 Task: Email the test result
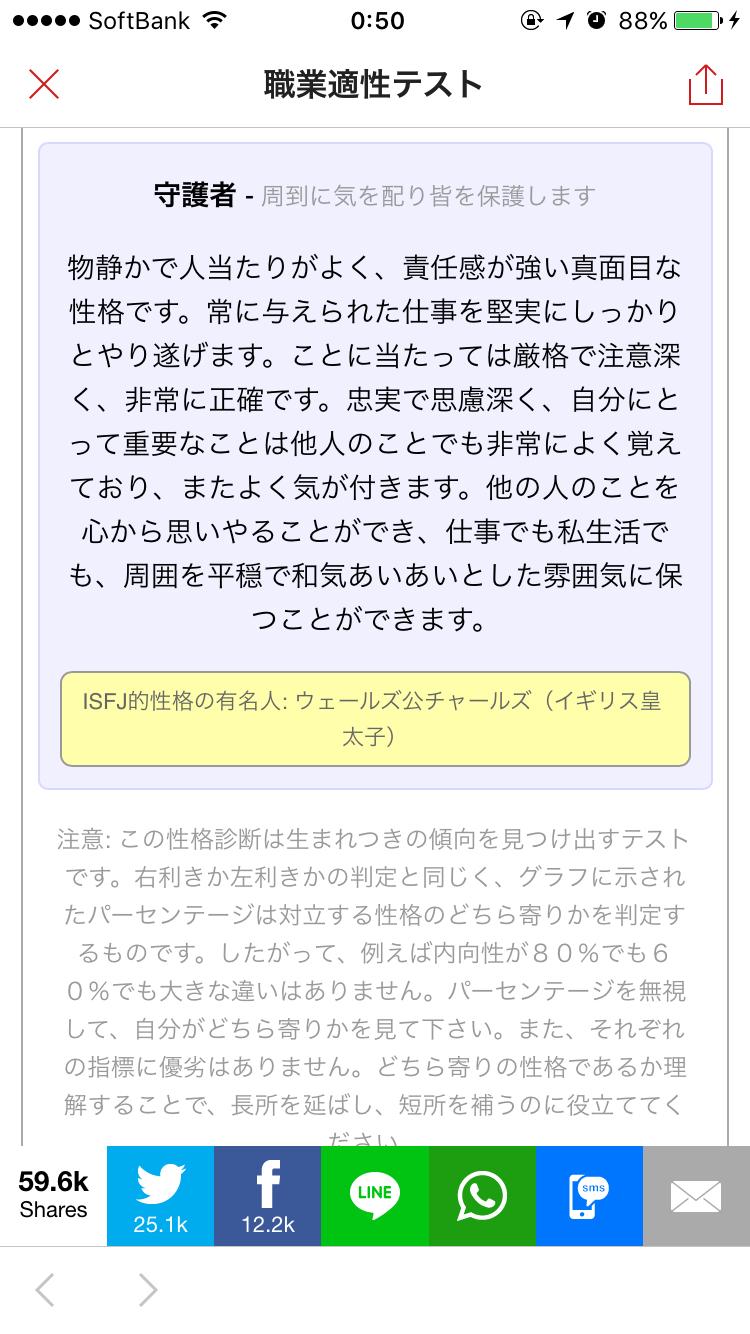(695, 1196)
